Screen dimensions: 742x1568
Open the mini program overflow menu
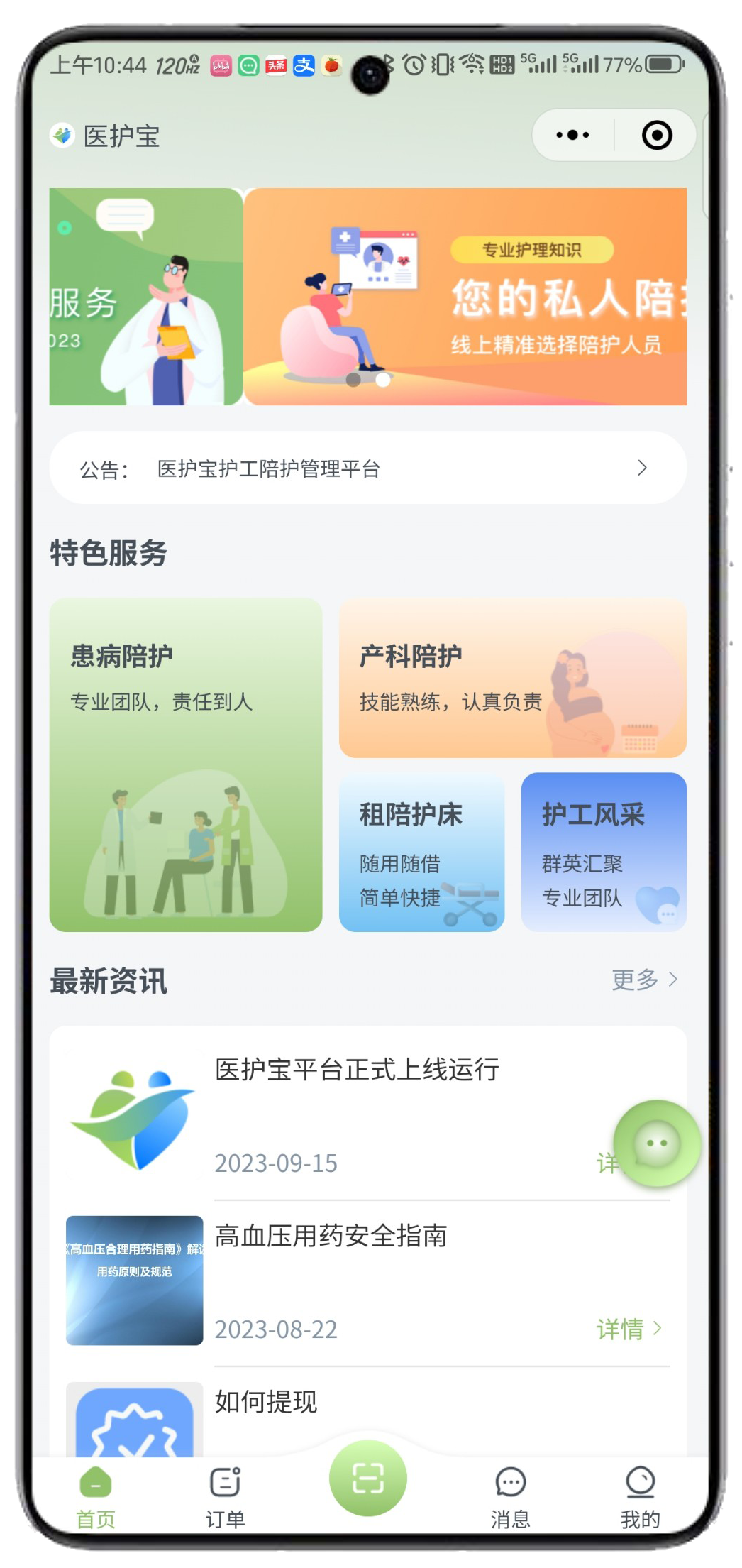pos(572,135)
